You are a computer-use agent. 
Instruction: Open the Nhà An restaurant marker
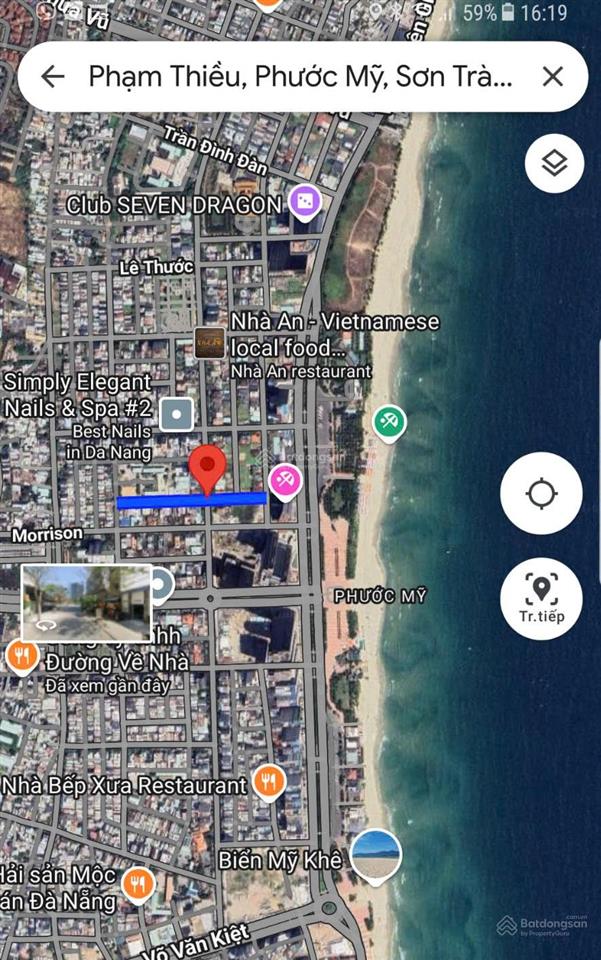pyautogui.click(x=210, y=342)
